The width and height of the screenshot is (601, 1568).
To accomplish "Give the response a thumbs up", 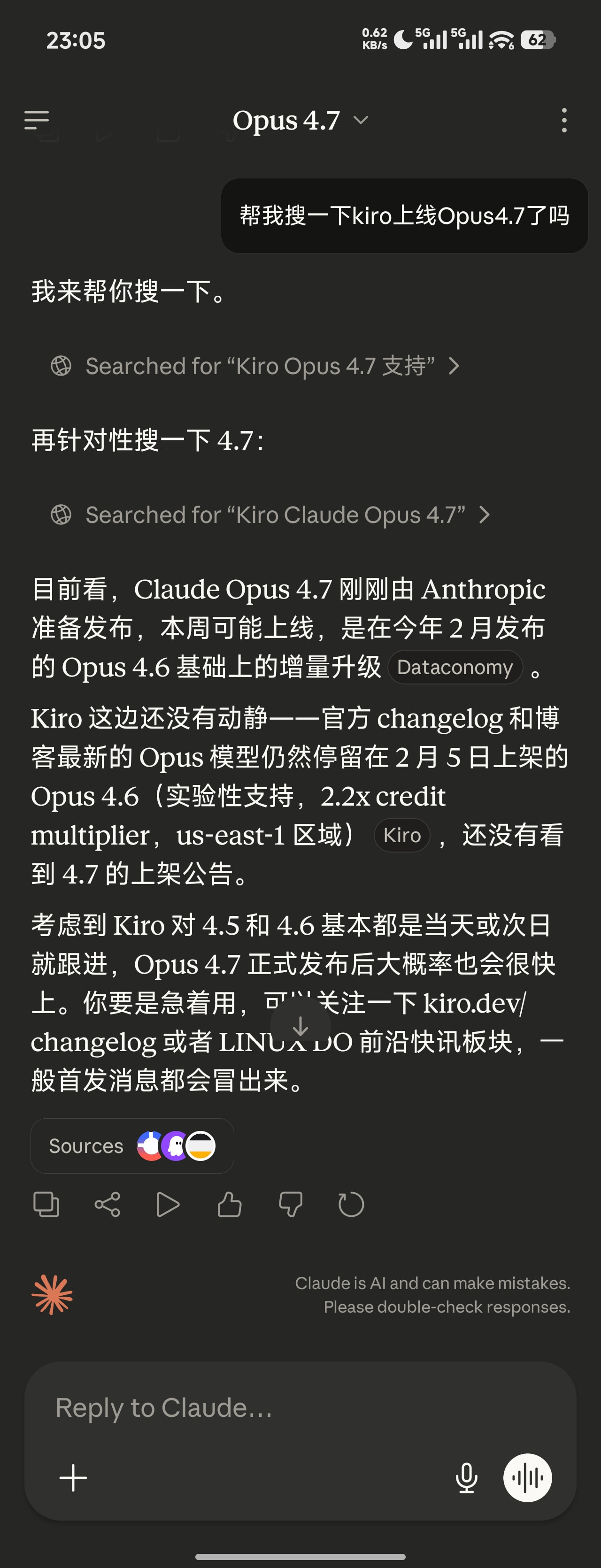I will 229,1204.
